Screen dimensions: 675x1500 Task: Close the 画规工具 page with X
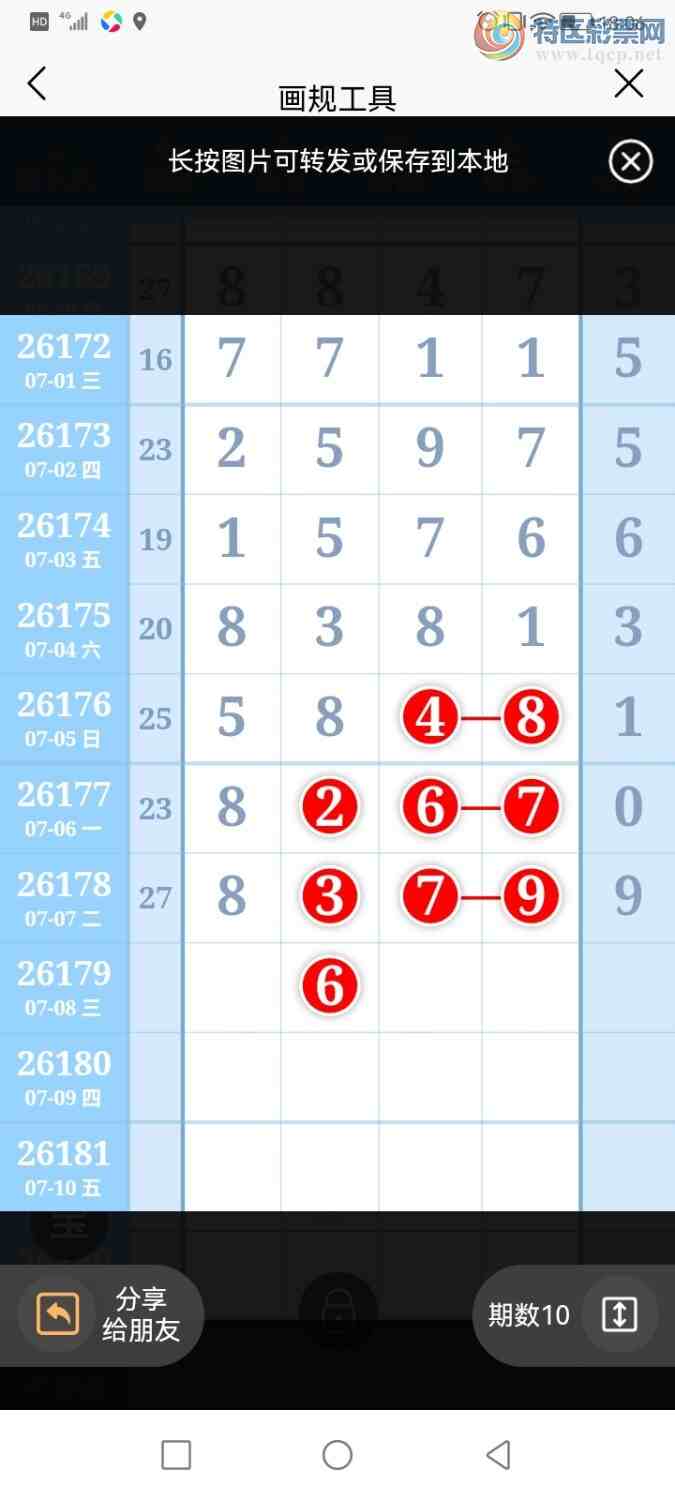[x=629, y=84]
